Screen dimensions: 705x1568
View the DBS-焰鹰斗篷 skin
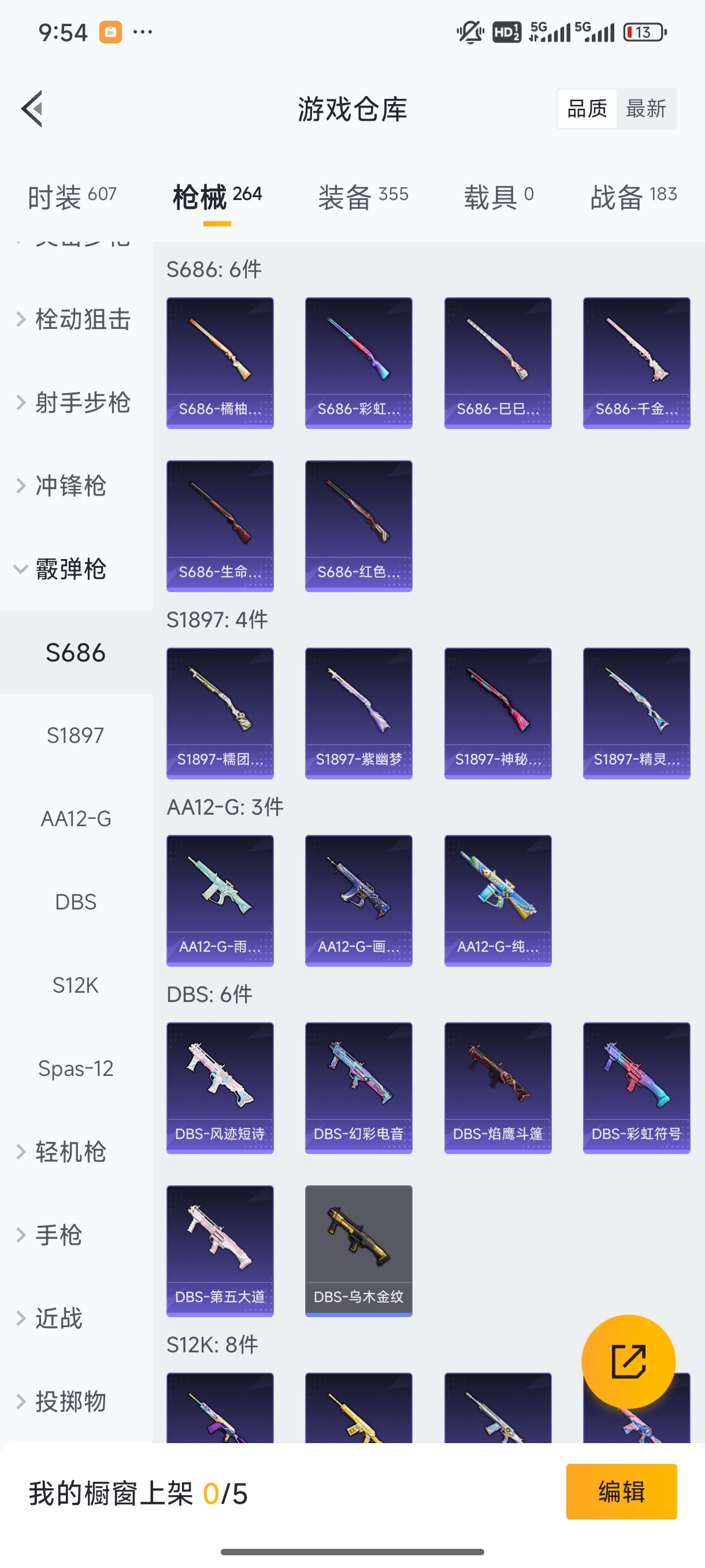click(498, 1088)
